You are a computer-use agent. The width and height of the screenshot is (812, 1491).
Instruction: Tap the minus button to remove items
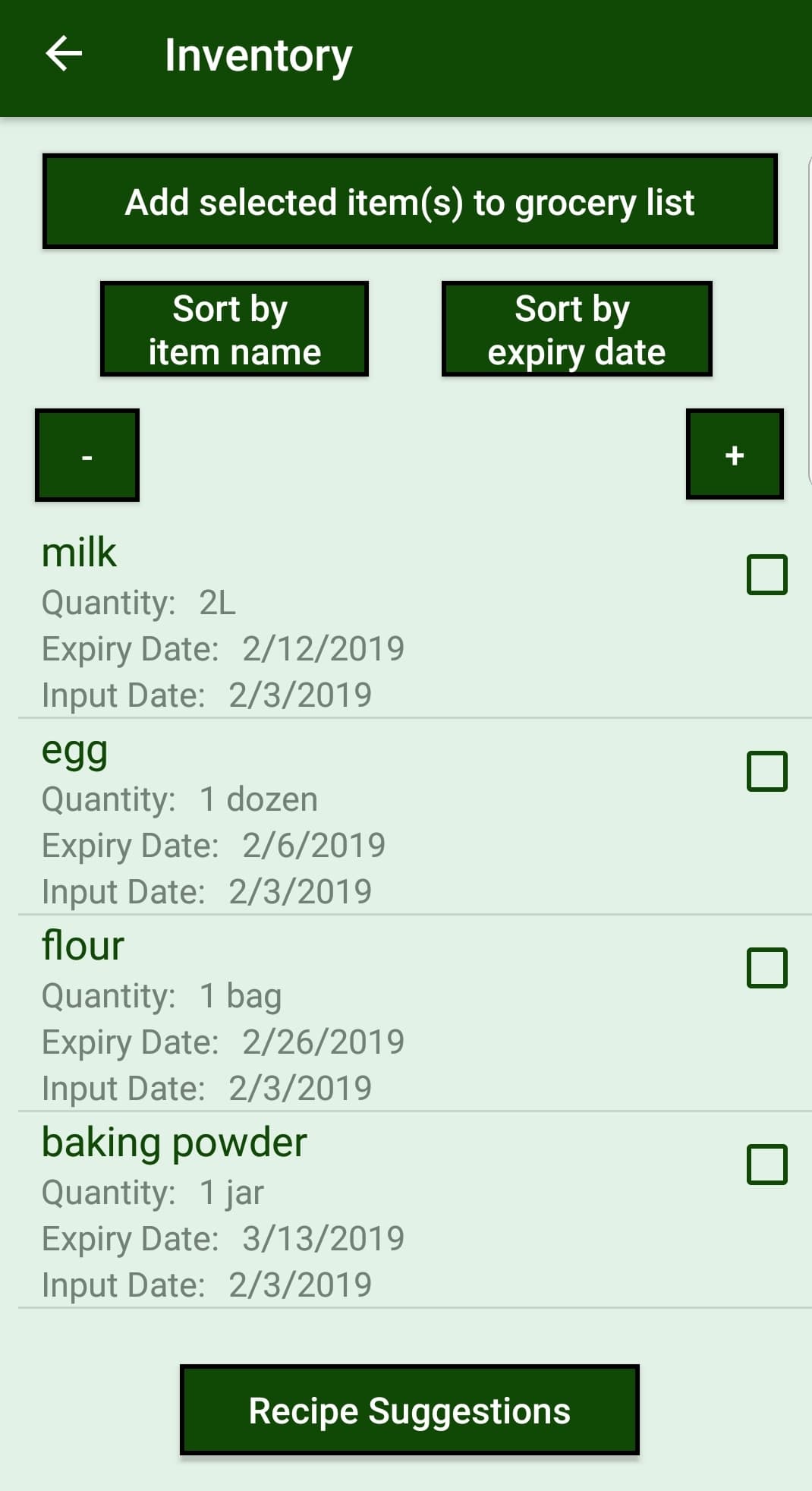[x=87, y=455]
